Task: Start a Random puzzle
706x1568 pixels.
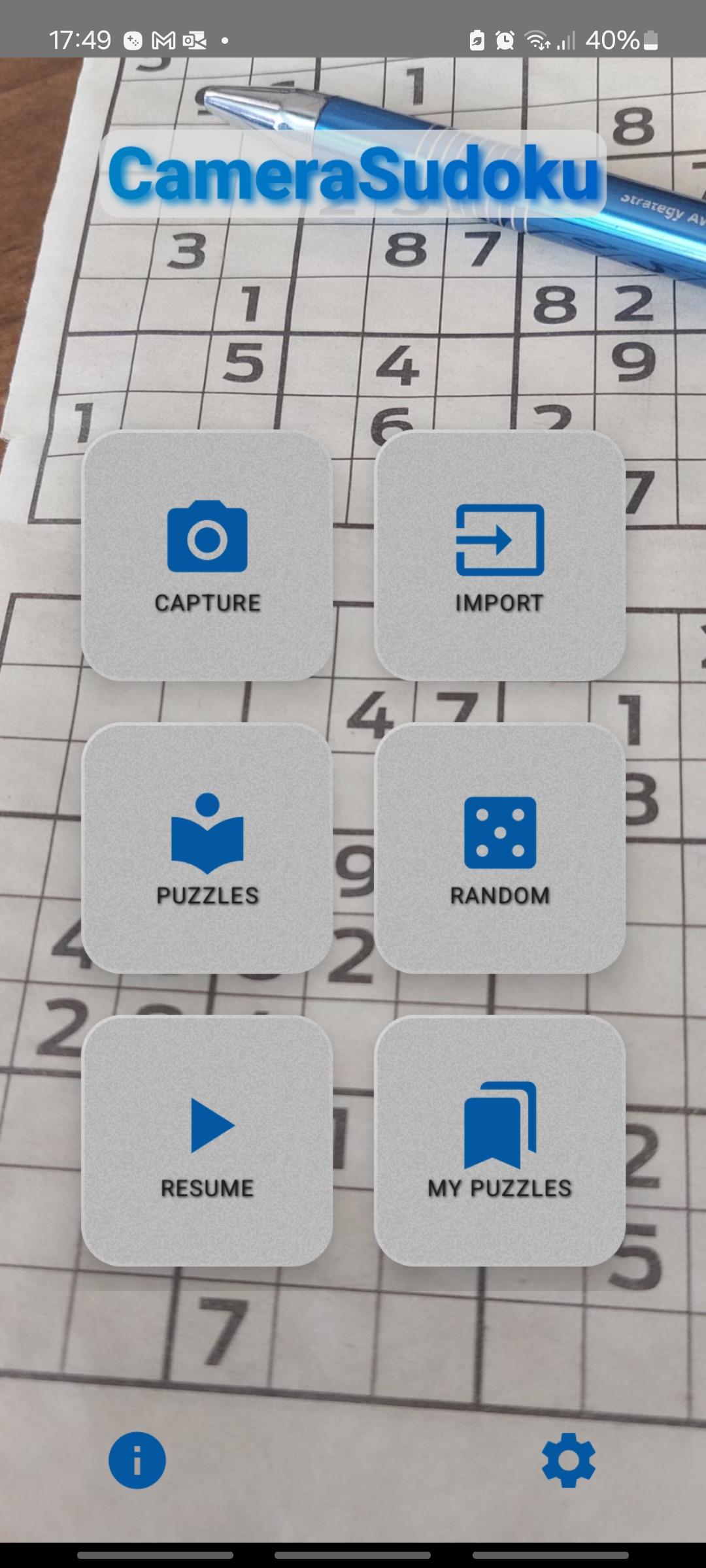Action: [499, 848]
